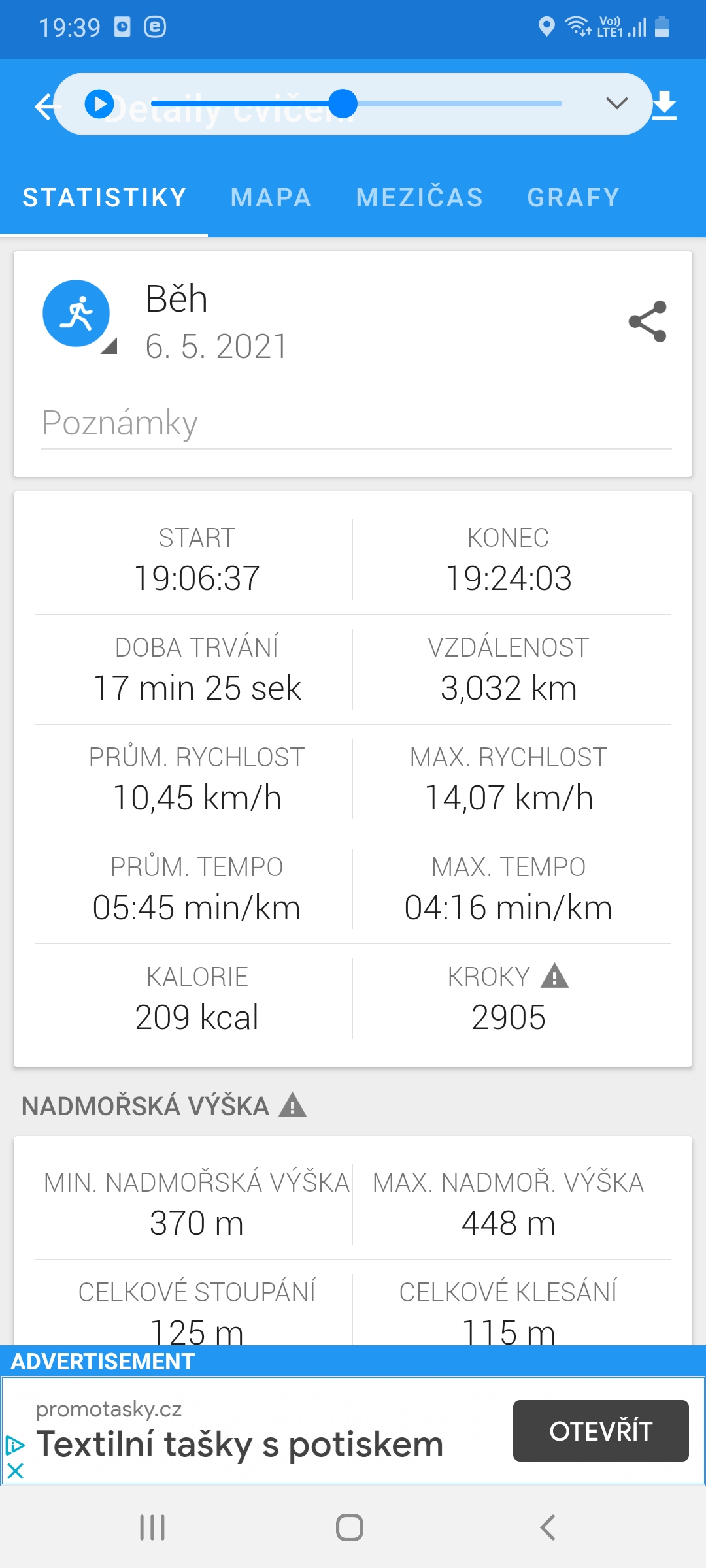Switch to the MAPA tab
Screen dimensions: 706x1568
point(271,197)
